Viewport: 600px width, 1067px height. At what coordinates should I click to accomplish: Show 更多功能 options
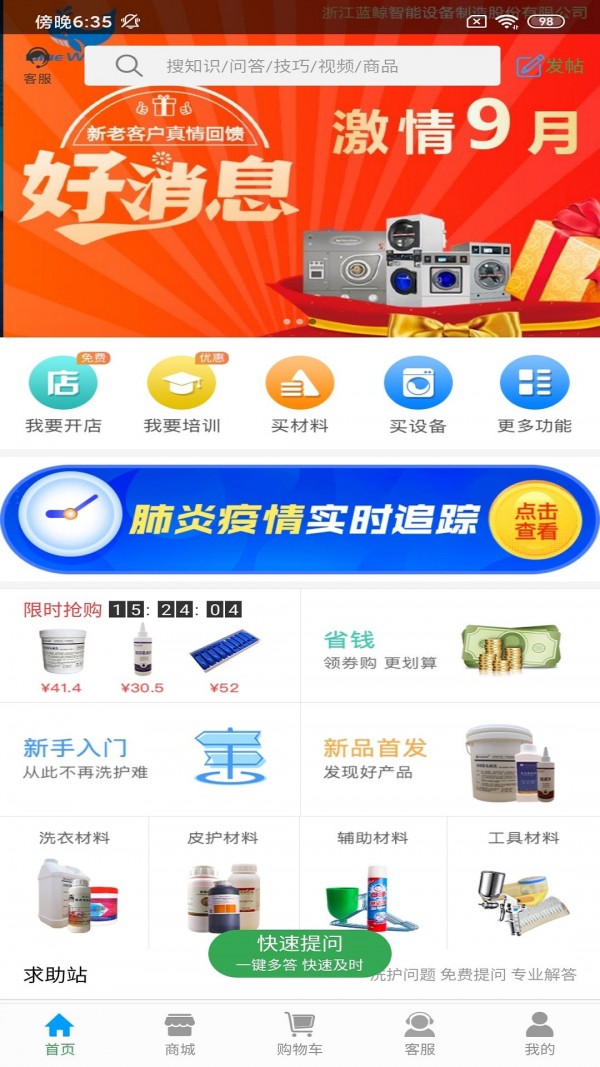(x=535, y=396)
